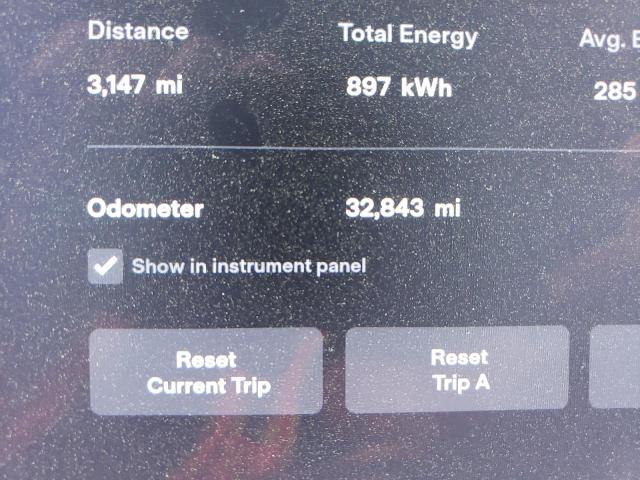Uncheck Show in instrument panel checkbox

tap(105, 267)
